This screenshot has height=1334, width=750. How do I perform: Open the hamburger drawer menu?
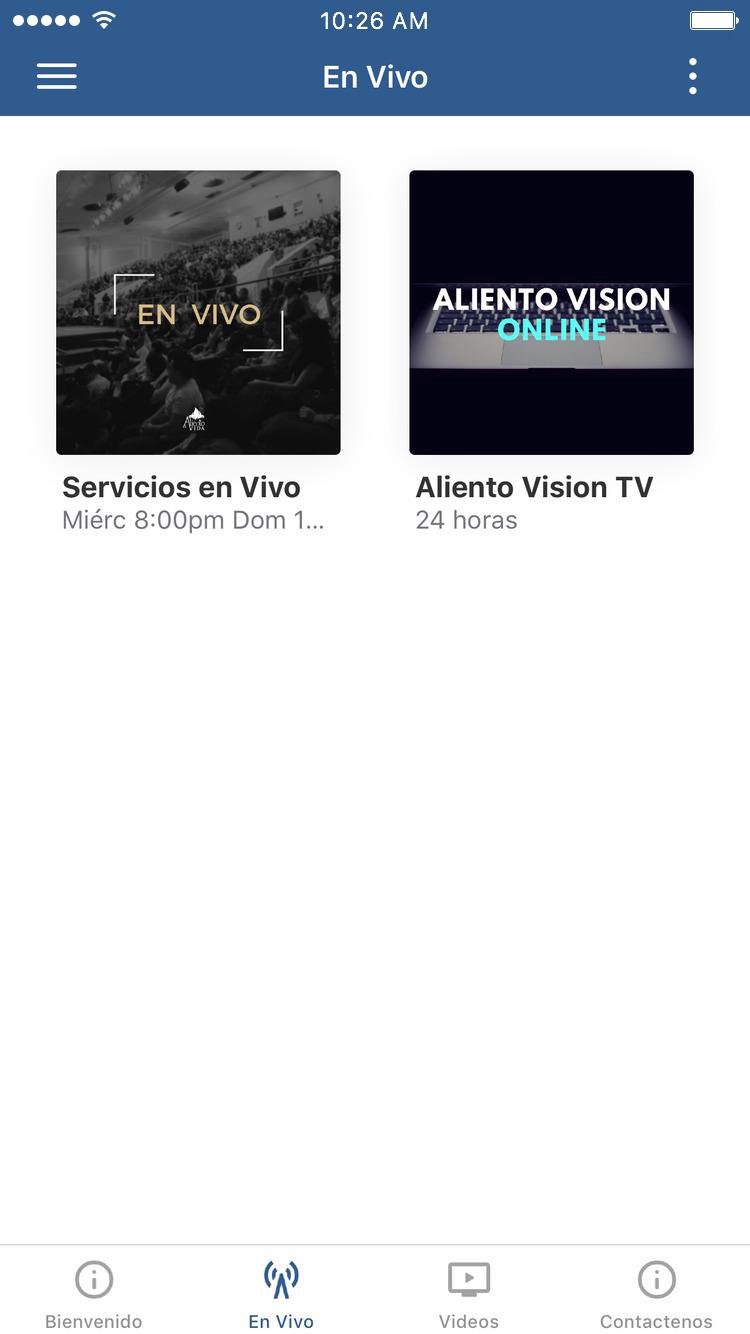click(x=57, y=77)
